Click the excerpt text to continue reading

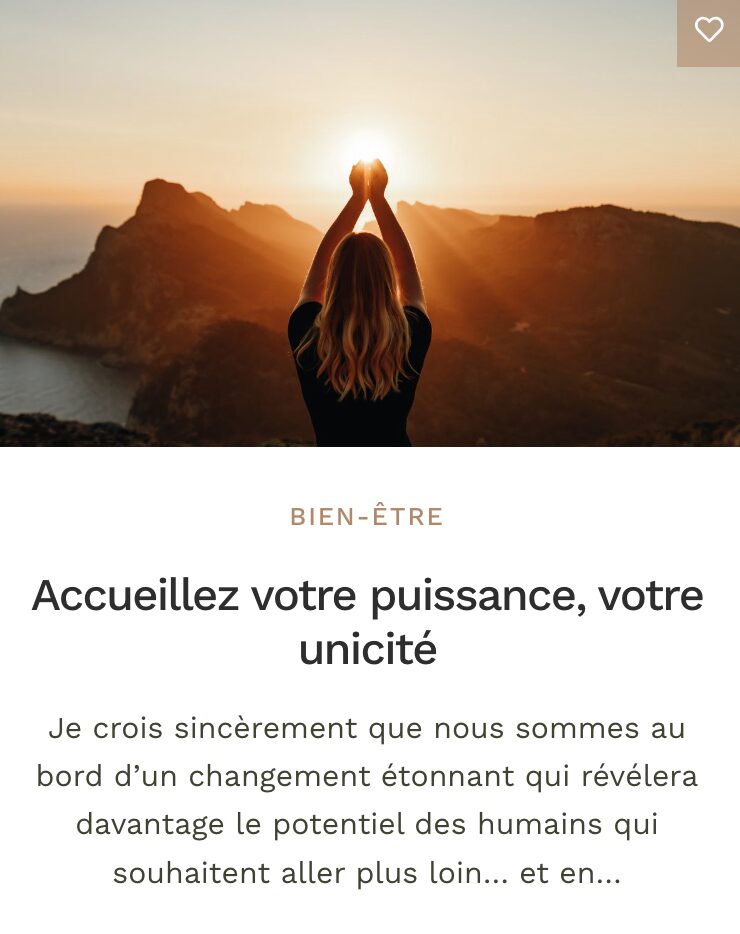369,800
